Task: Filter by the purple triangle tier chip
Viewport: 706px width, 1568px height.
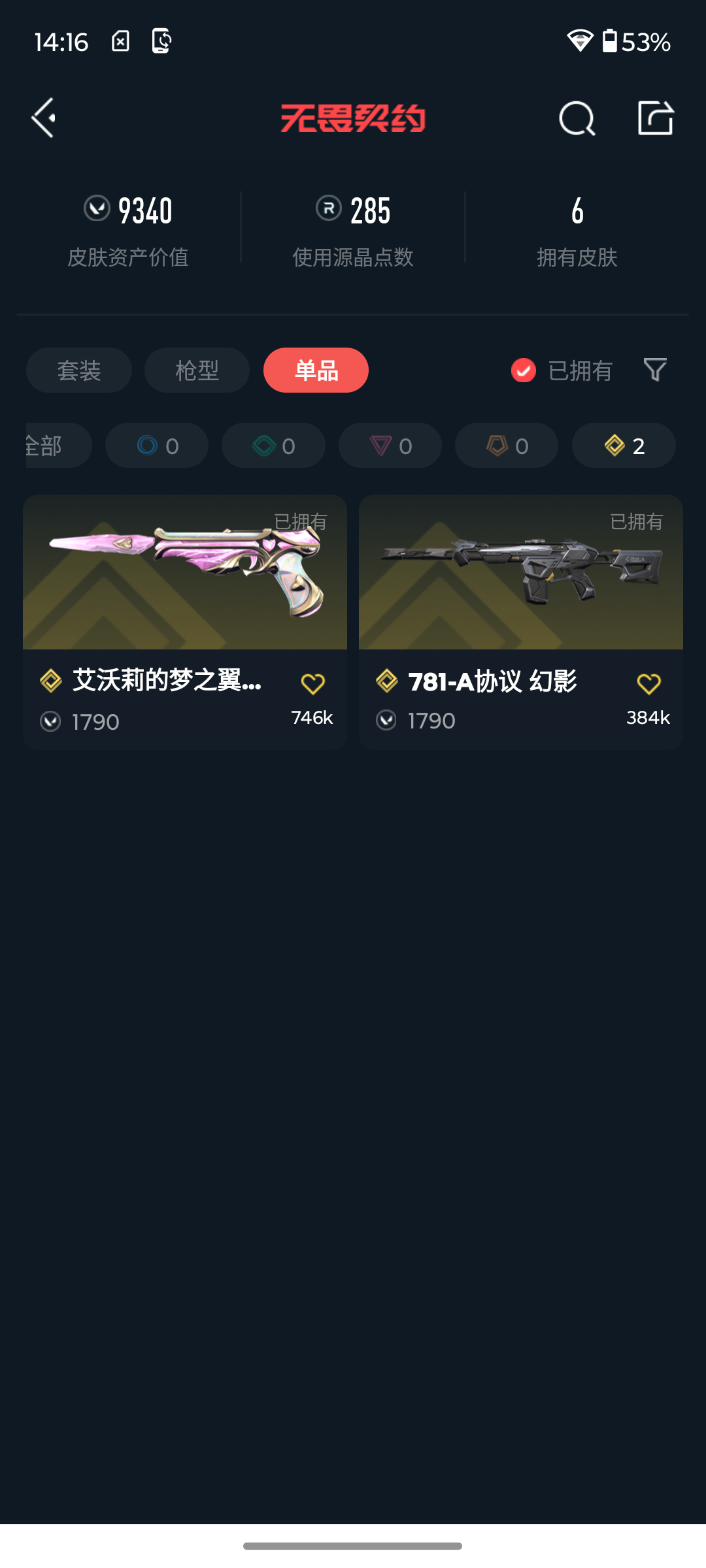Action: 390,446
